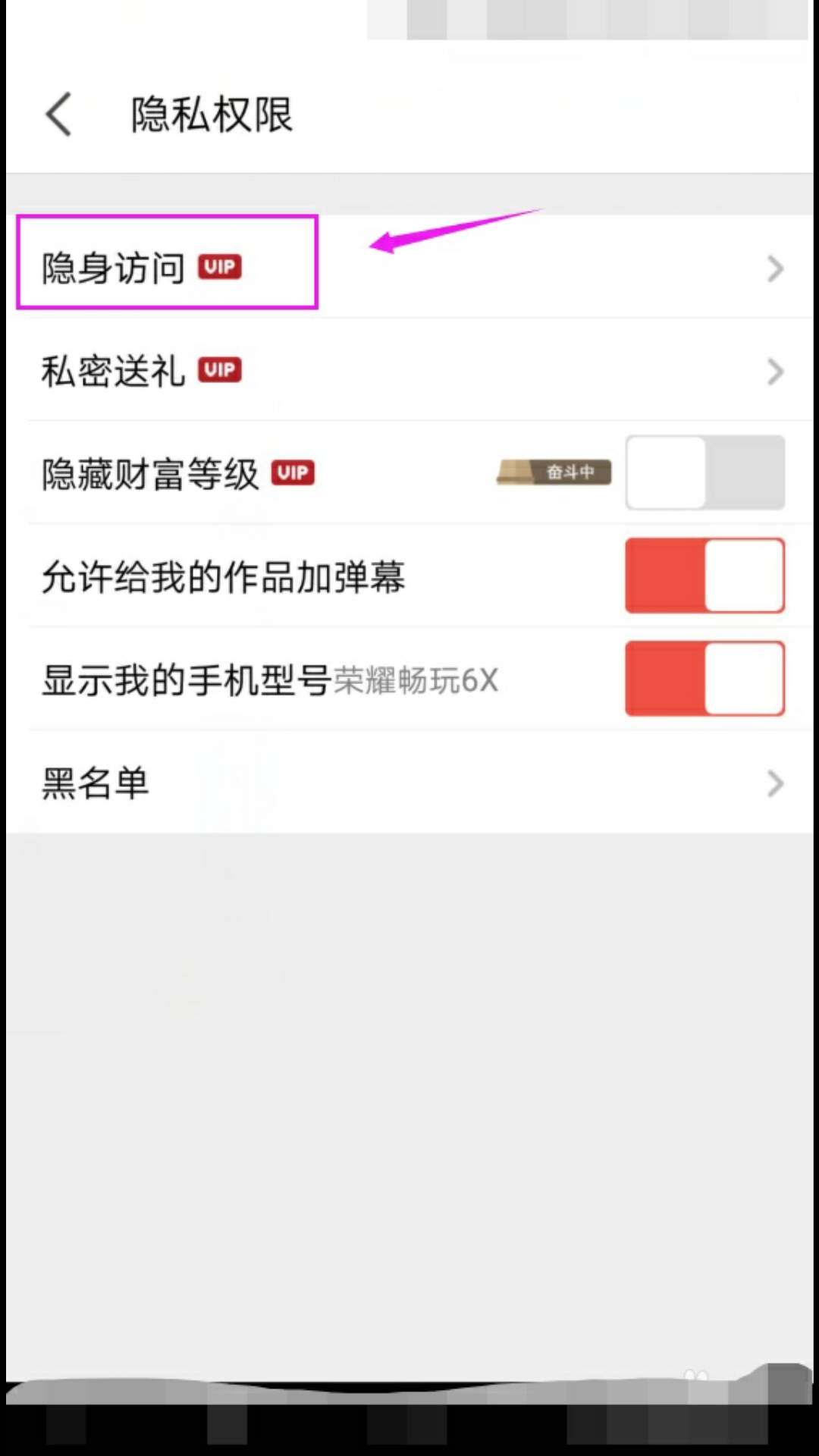The height and width of the screenshot is (1456, 819).
Task: Click the 奋斗中 wealth level badge
Action: click(x=553, y=472)
